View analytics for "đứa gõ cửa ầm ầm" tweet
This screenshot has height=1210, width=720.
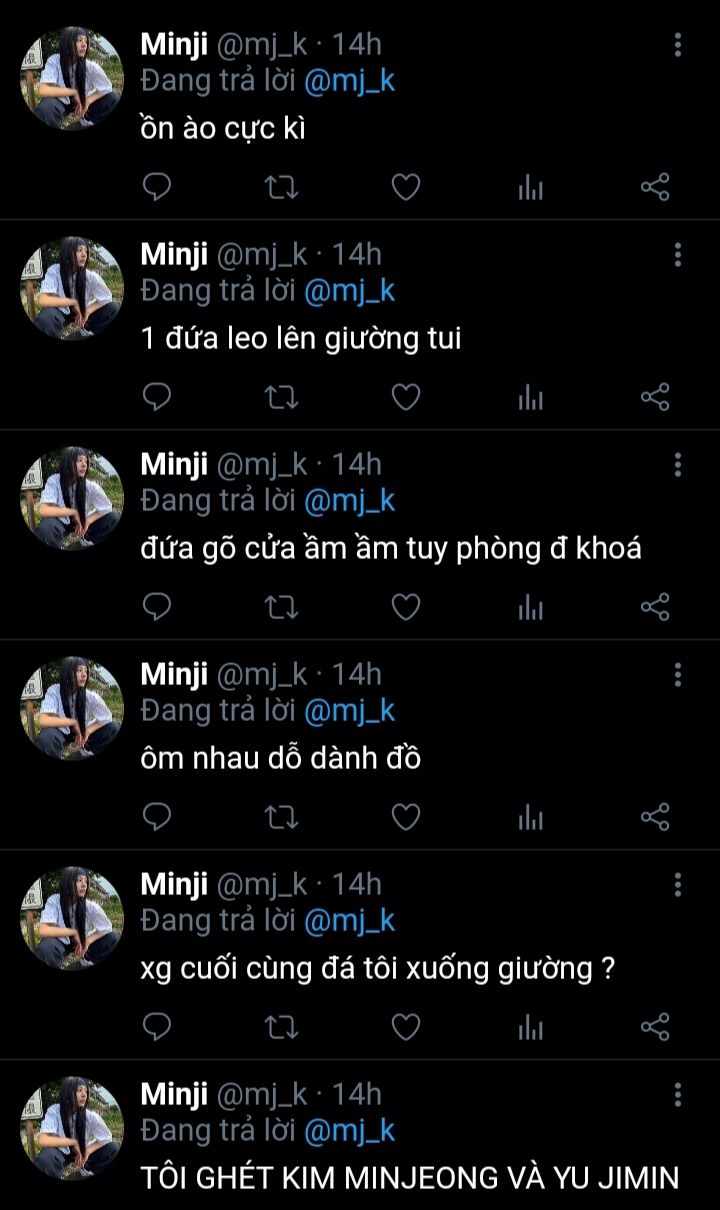pos(531,608)
